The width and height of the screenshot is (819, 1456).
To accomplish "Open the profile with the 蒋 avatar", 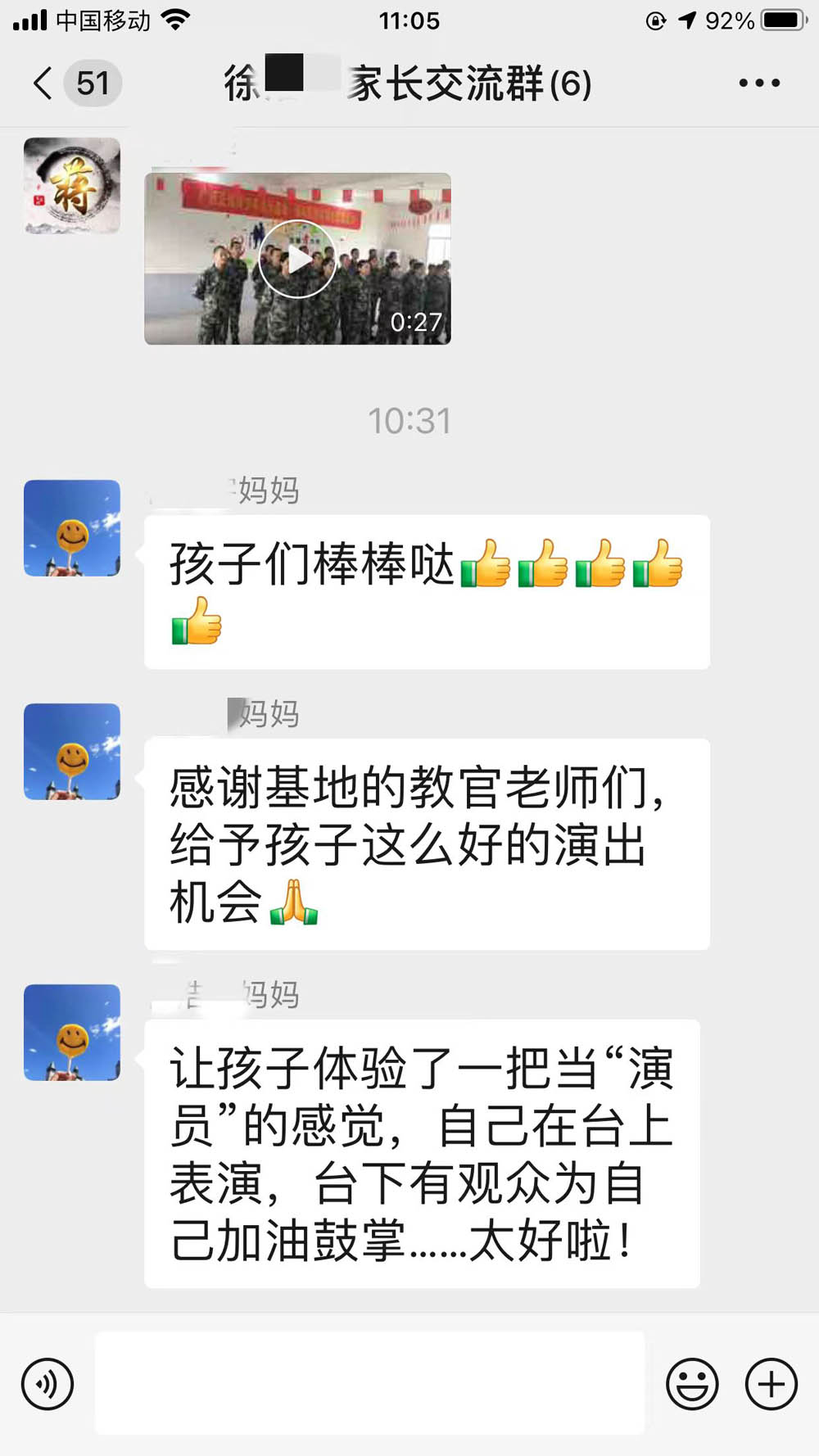I will point(72,186).
